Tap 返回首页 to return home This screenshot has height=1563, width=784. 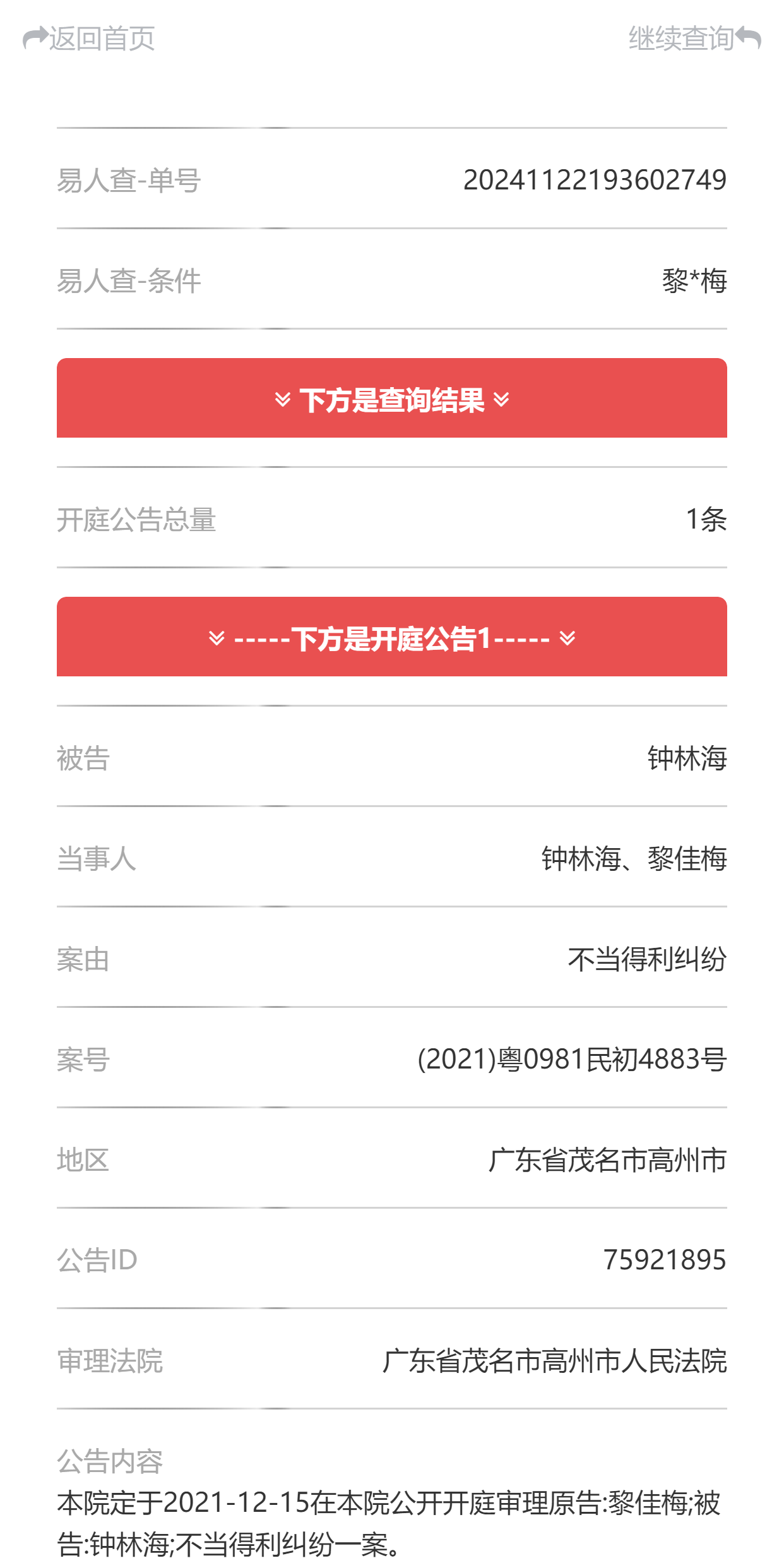click(x=89, y=39)
